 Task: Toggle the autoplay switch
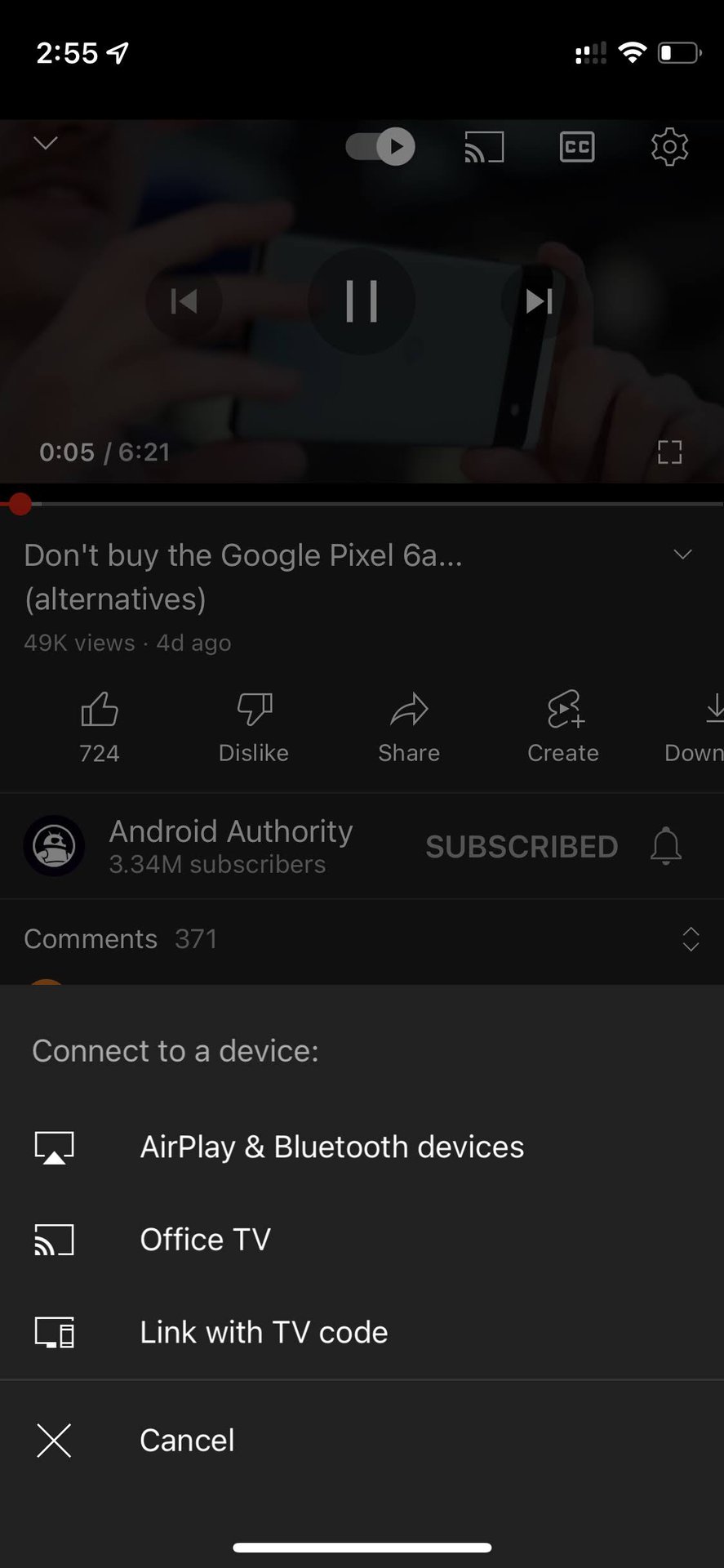[x=380, y=147]
